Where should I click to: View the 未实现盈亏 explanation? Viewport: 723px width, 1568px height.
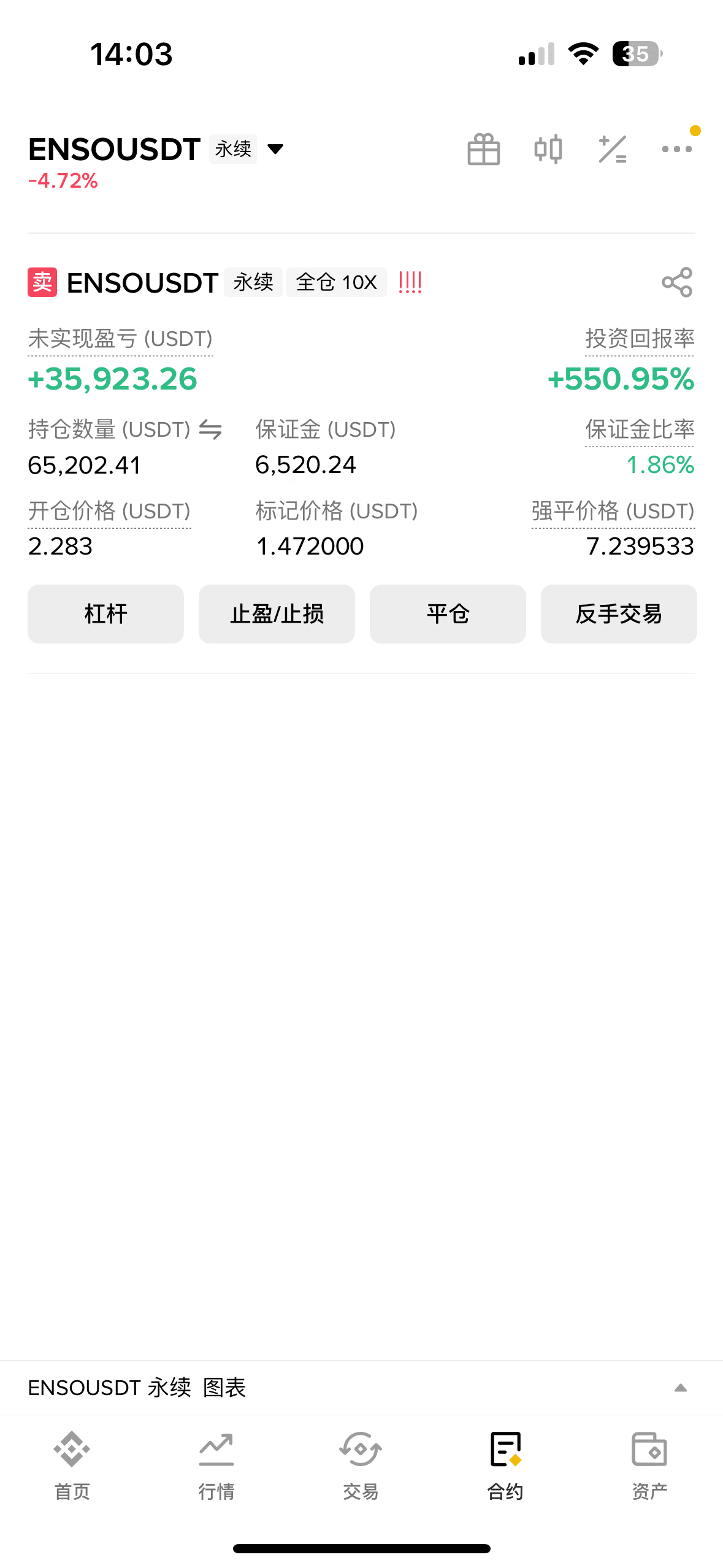120,339
